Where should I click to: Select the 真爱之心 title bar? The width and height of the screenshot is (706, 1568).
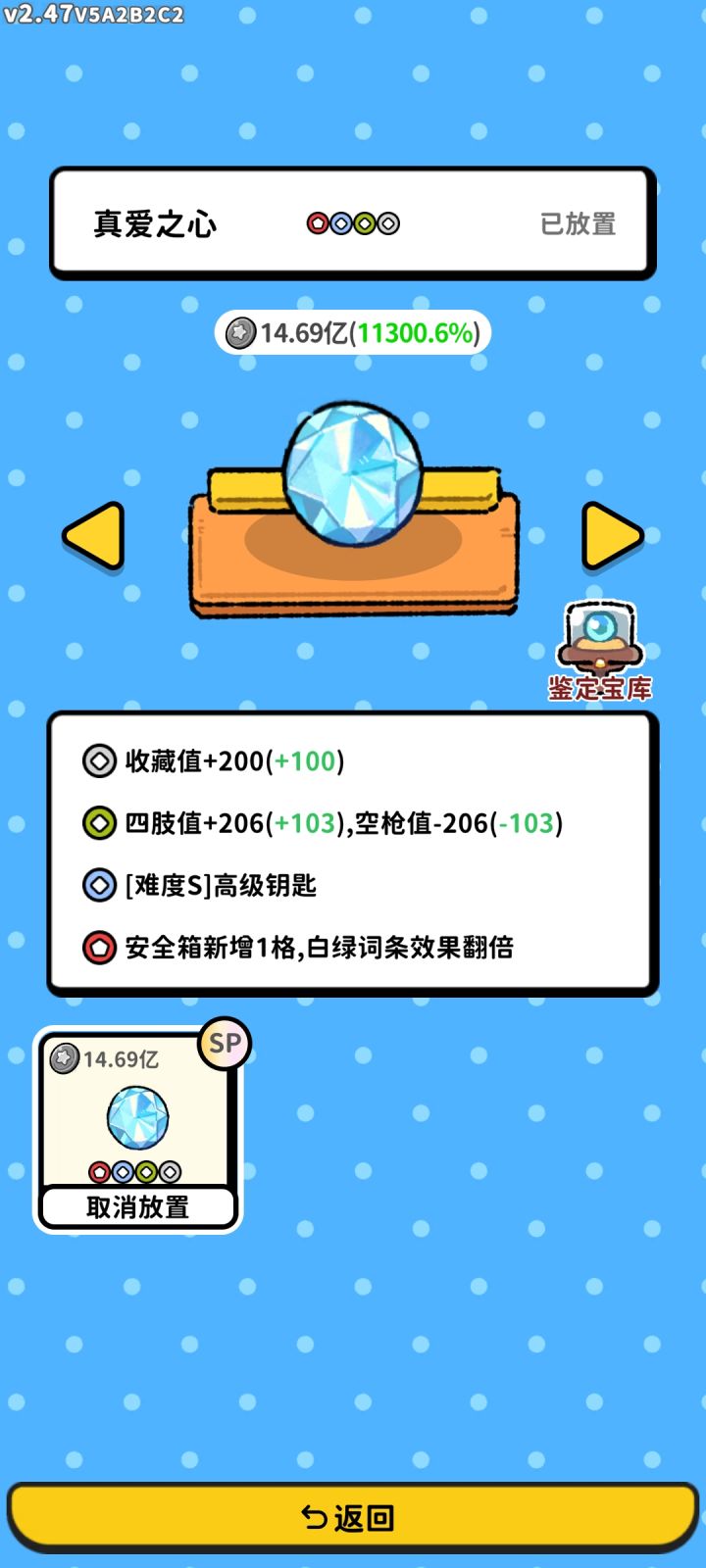click(x=152, y=223)
